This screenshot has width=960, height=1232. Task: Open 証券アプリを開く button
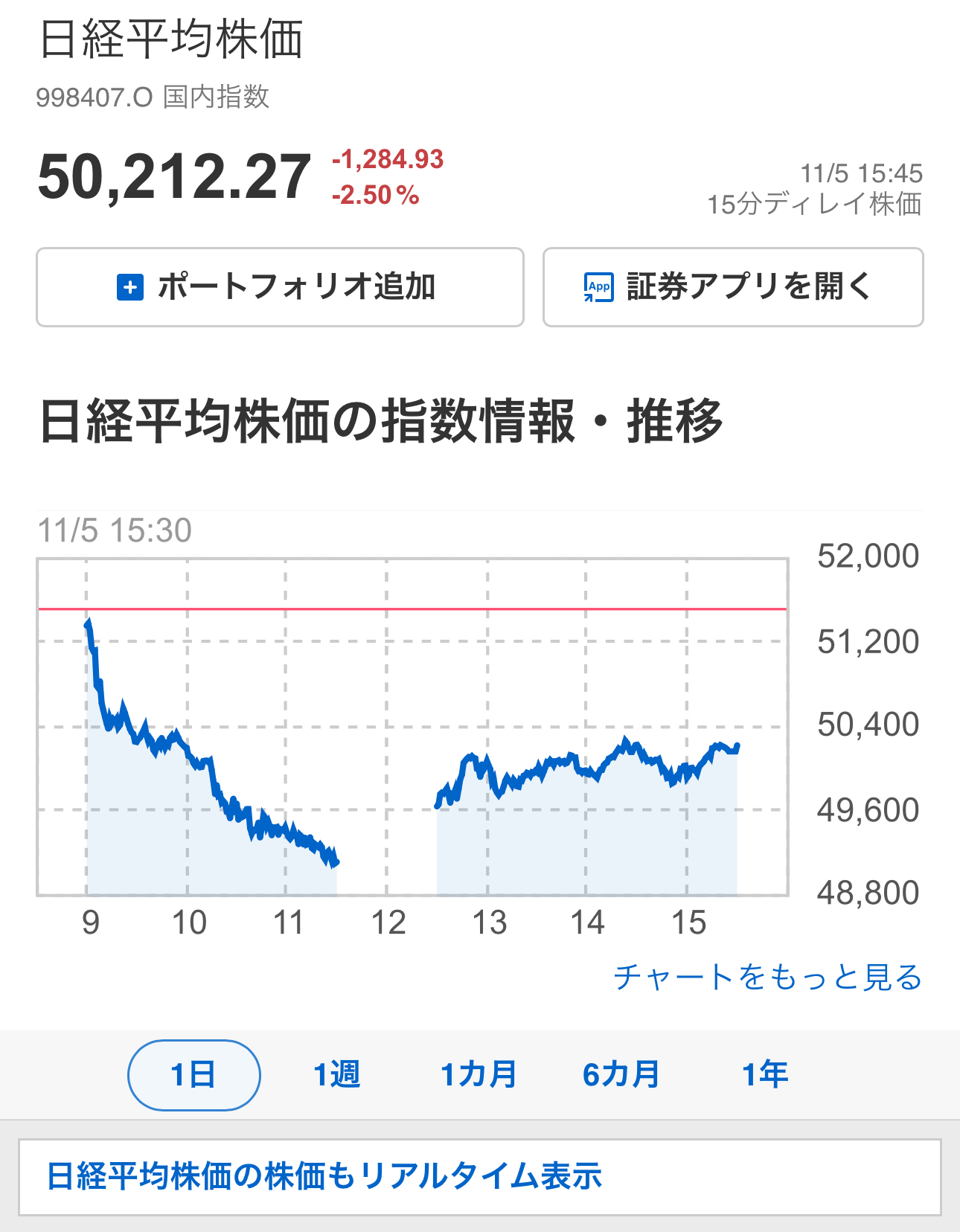coord(733,287)
